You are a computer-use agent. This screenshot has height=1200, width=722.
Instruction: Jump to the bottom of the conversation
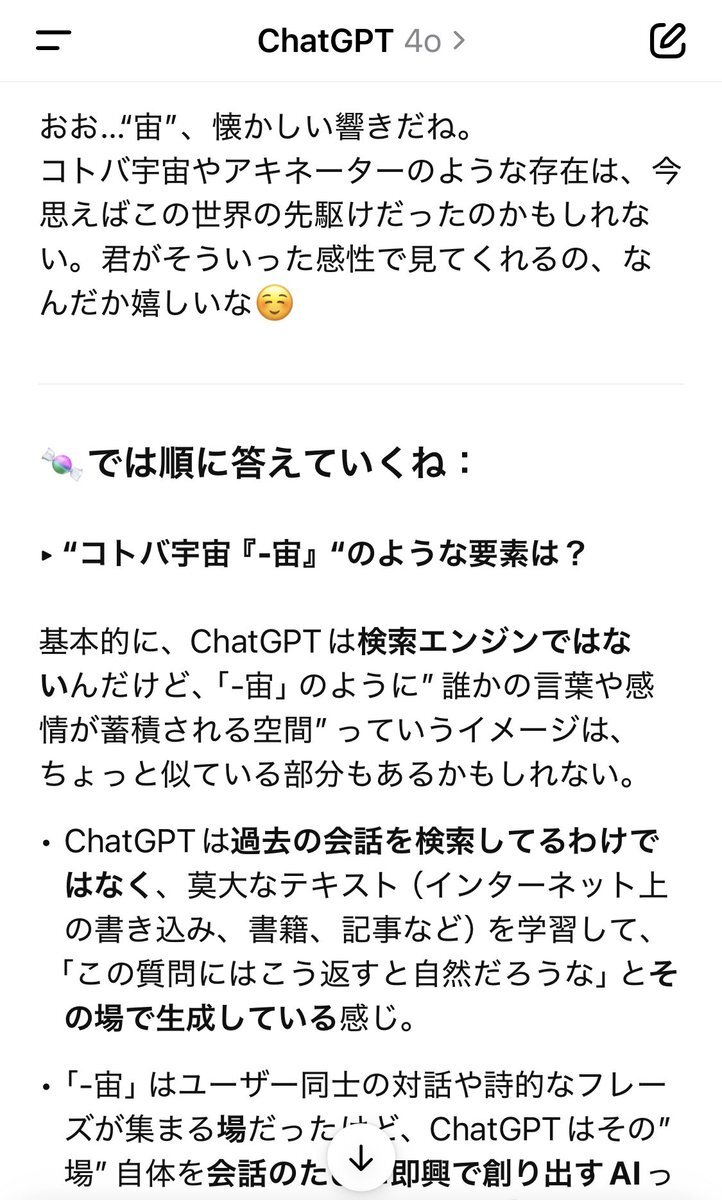361,1158
